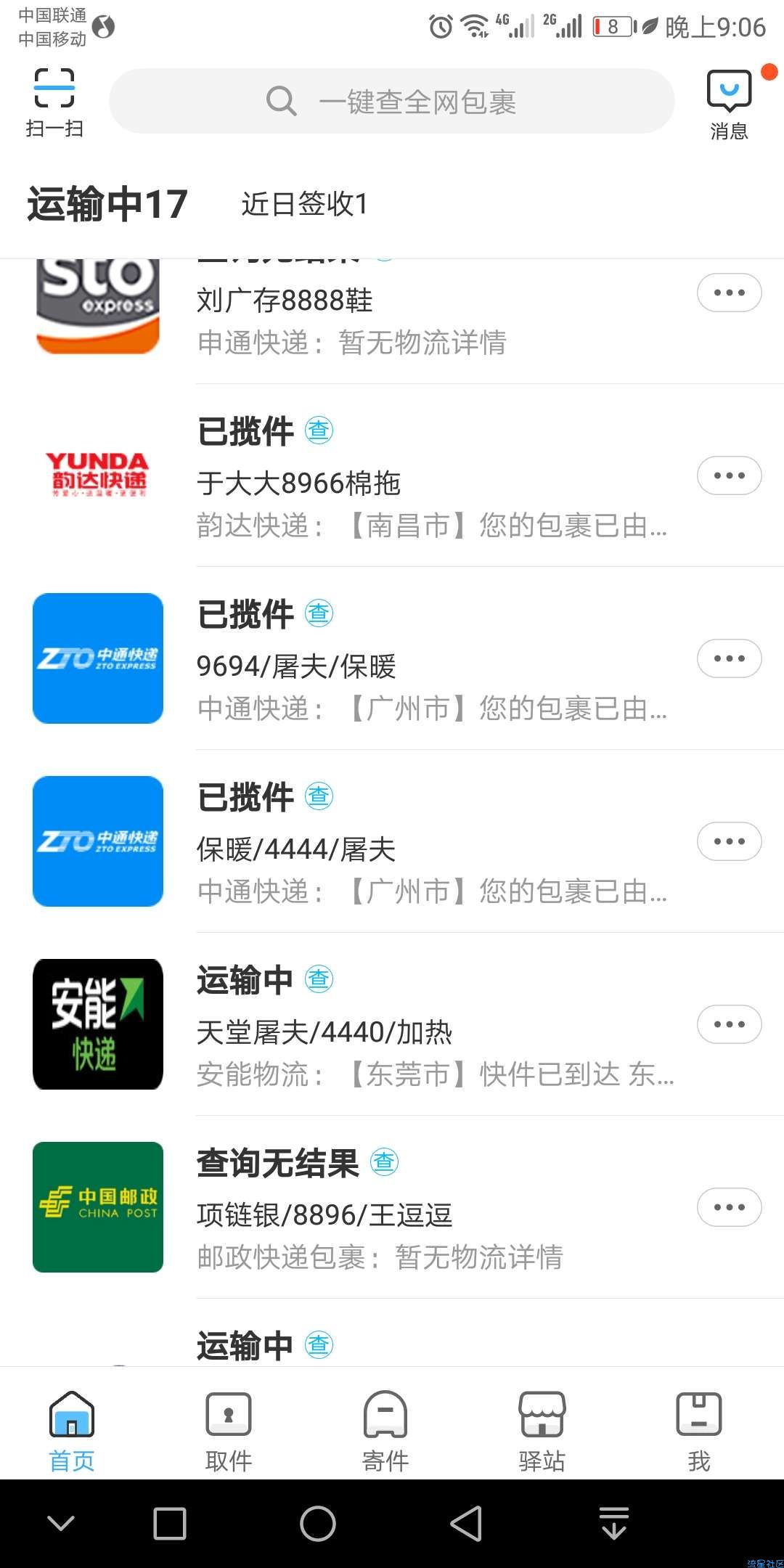Select the 运输中17 tab
This screenshot has height=1568, width=784.
[107, 204]
